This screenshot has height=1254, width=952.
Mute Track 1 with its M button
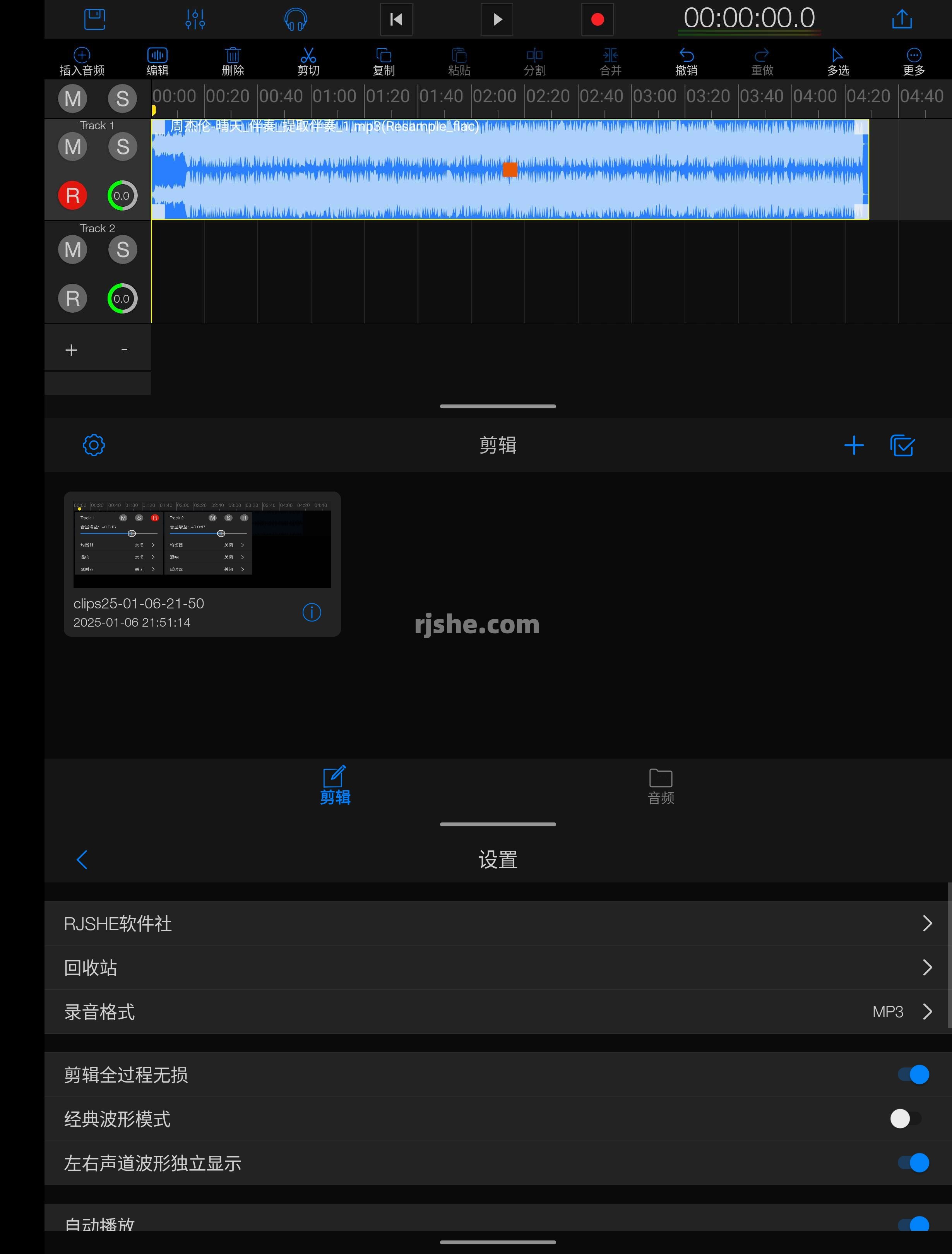(x=72, y=147)
